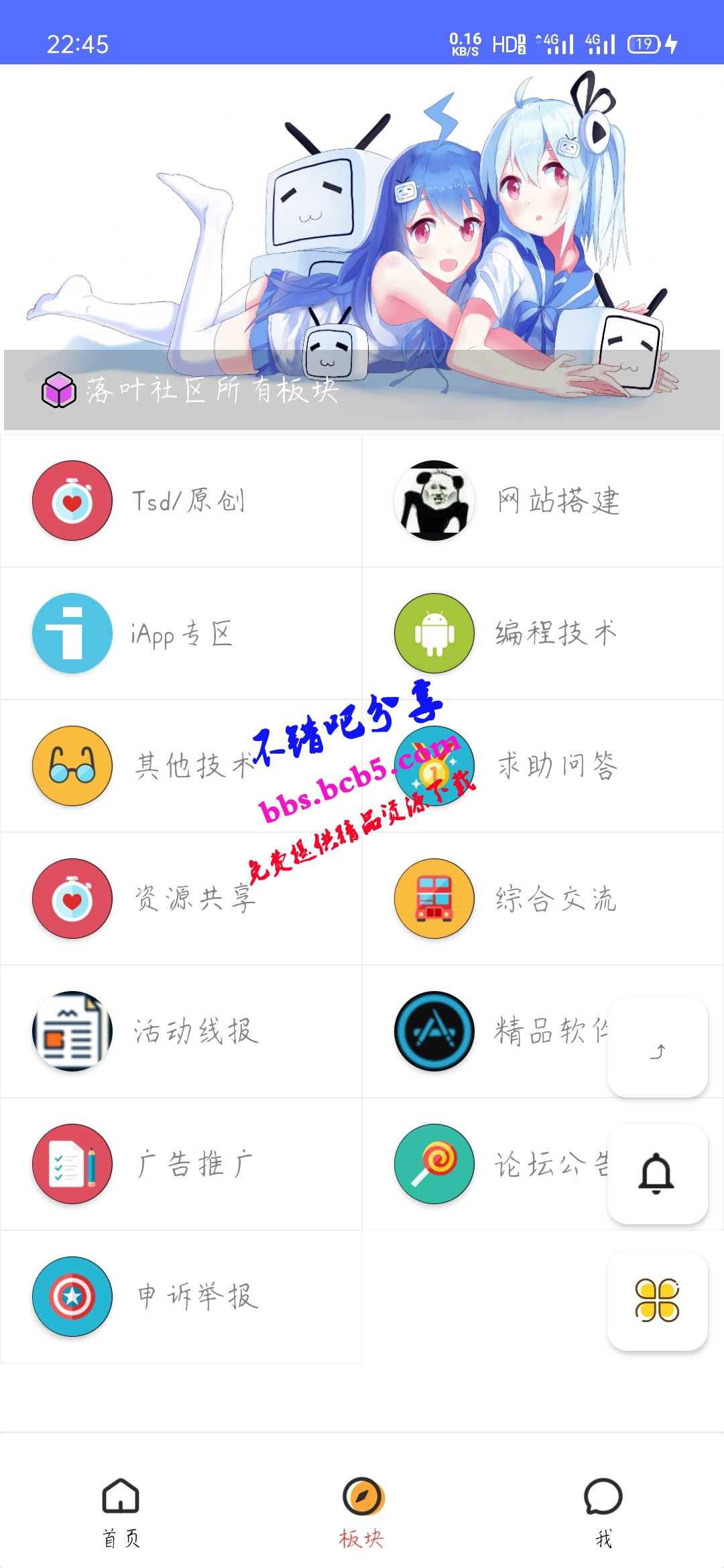
Task: Tap the floating share arrow button
Action: 658,1047
